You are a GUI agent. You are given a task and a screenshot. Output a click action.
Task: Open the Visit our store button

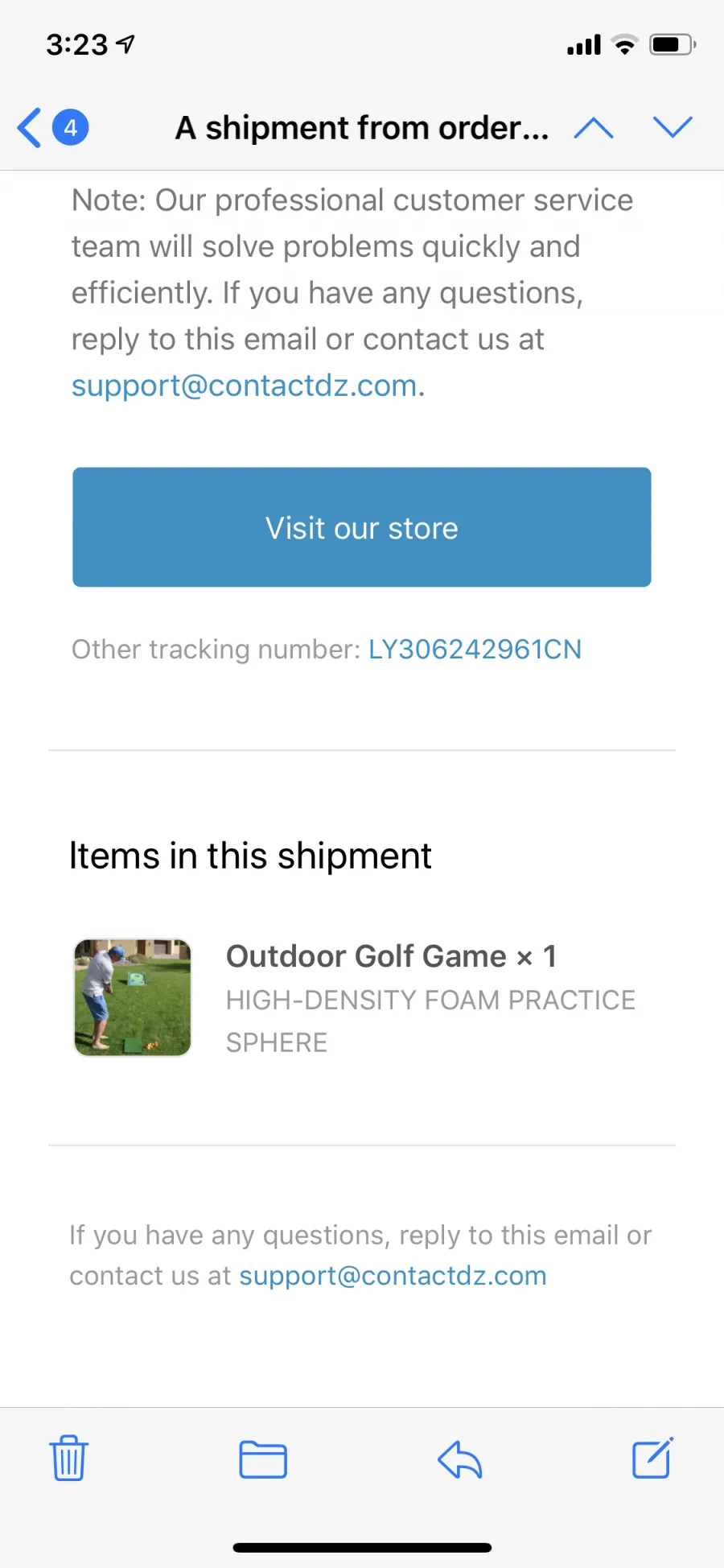click(362, 527)
